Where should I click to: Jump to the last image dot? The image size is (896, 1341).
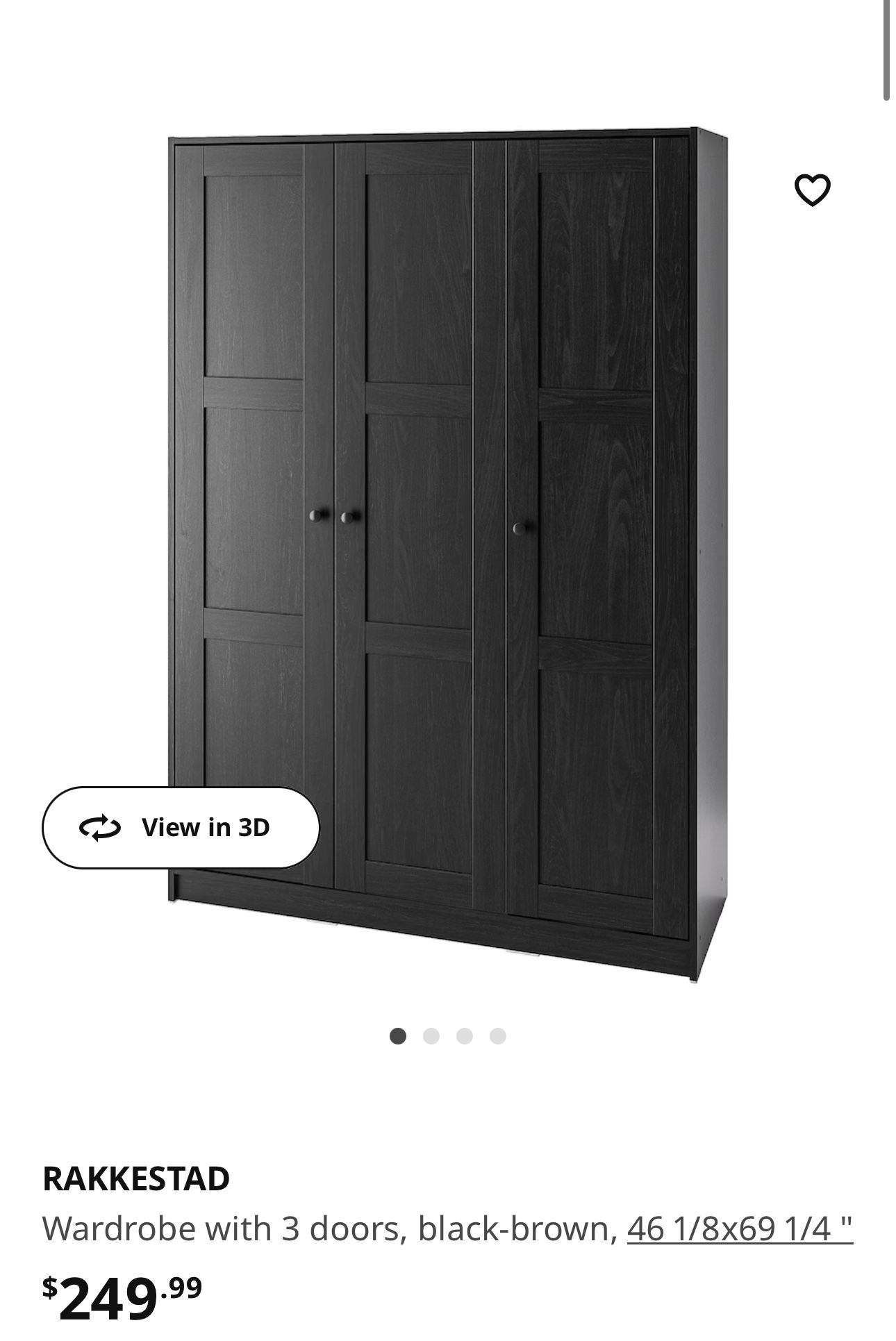point(498,1036)
